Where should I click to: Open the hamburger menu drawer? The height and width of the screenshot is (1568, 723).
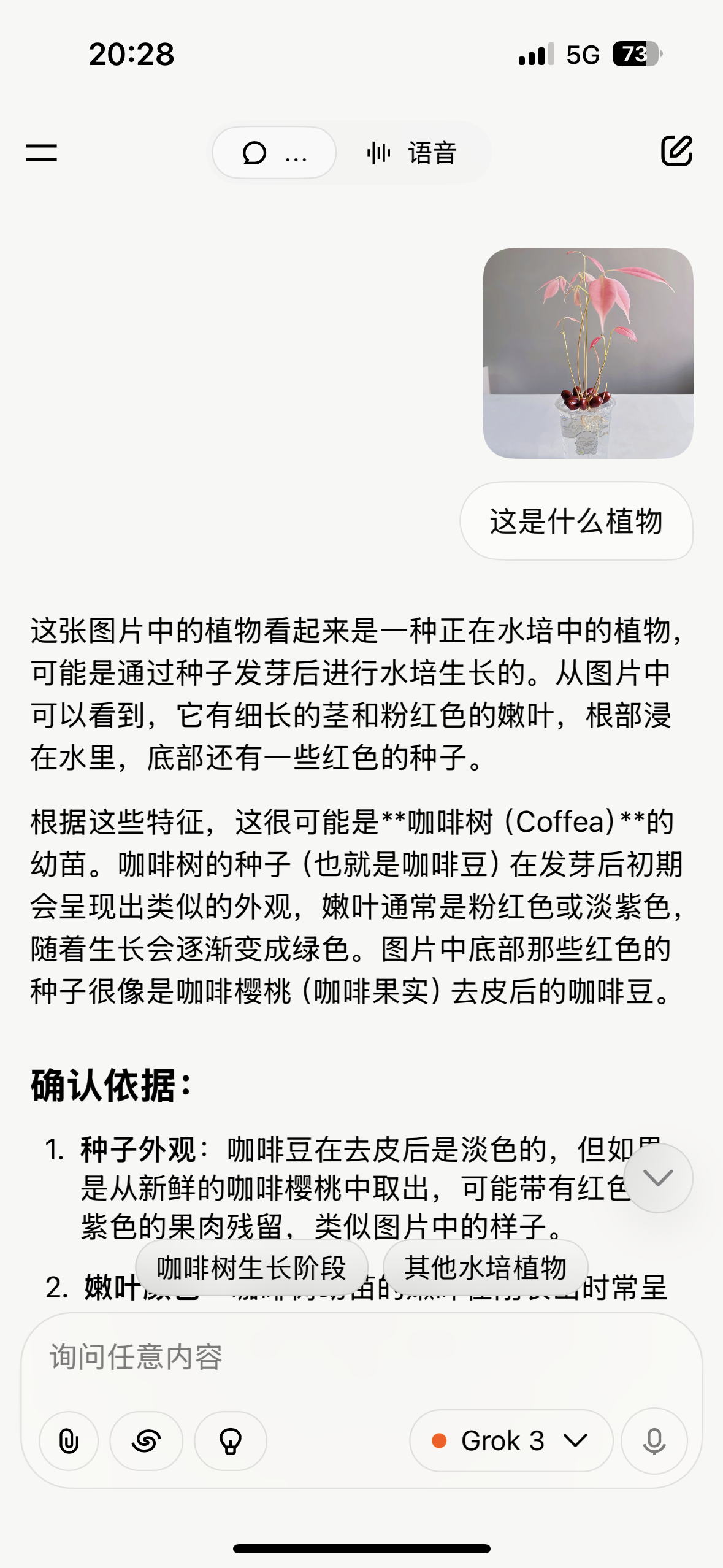[41, 153]
